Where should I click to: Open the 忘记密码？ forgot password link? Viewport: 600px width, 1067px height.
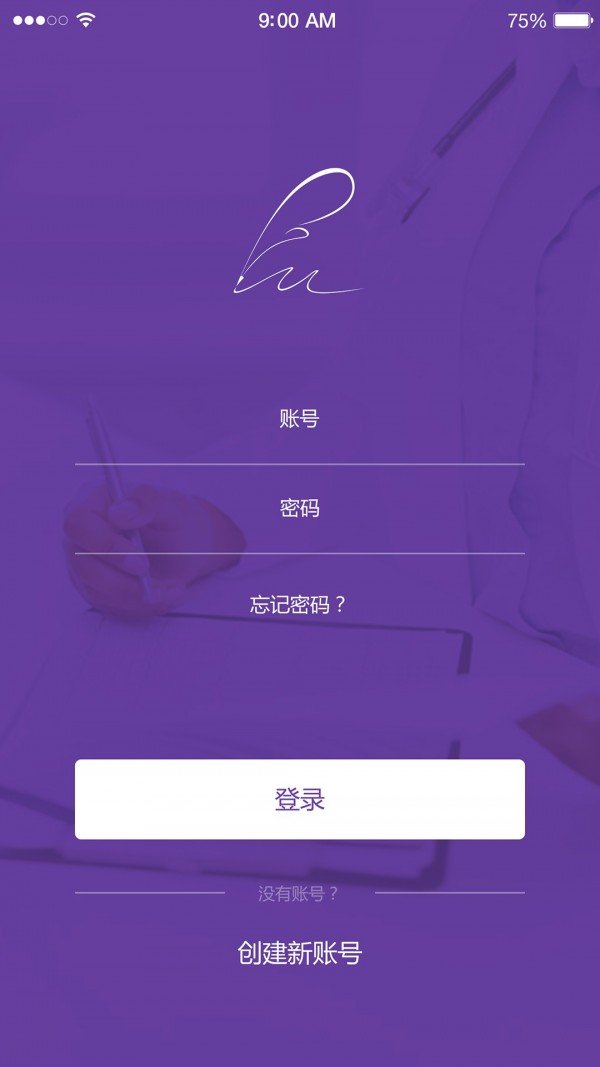[299, 605]
